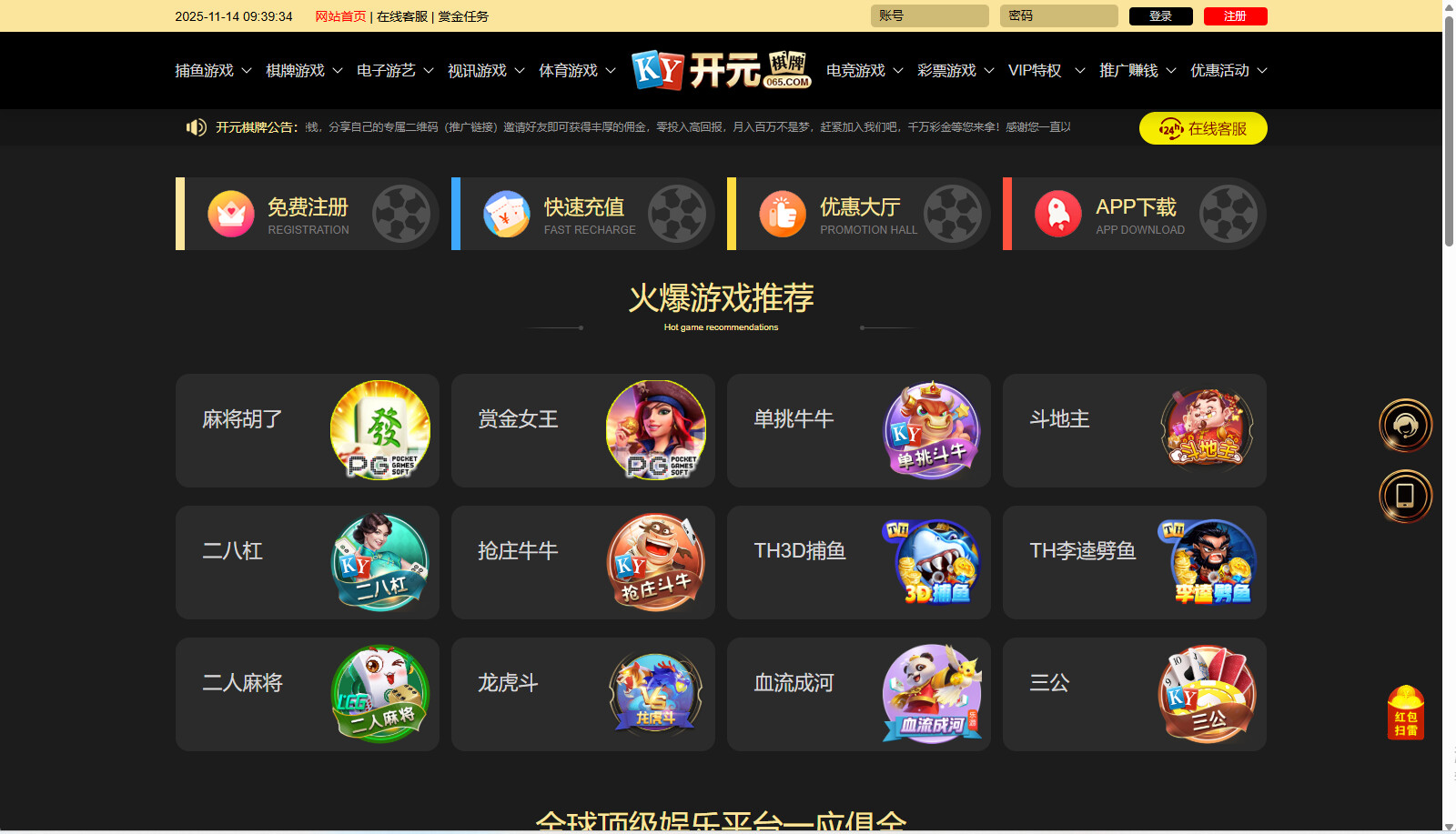The image size is (1456, 834).
Task: Expand the 捕鱼游戏 menu
Action: (x=212, y=71)
